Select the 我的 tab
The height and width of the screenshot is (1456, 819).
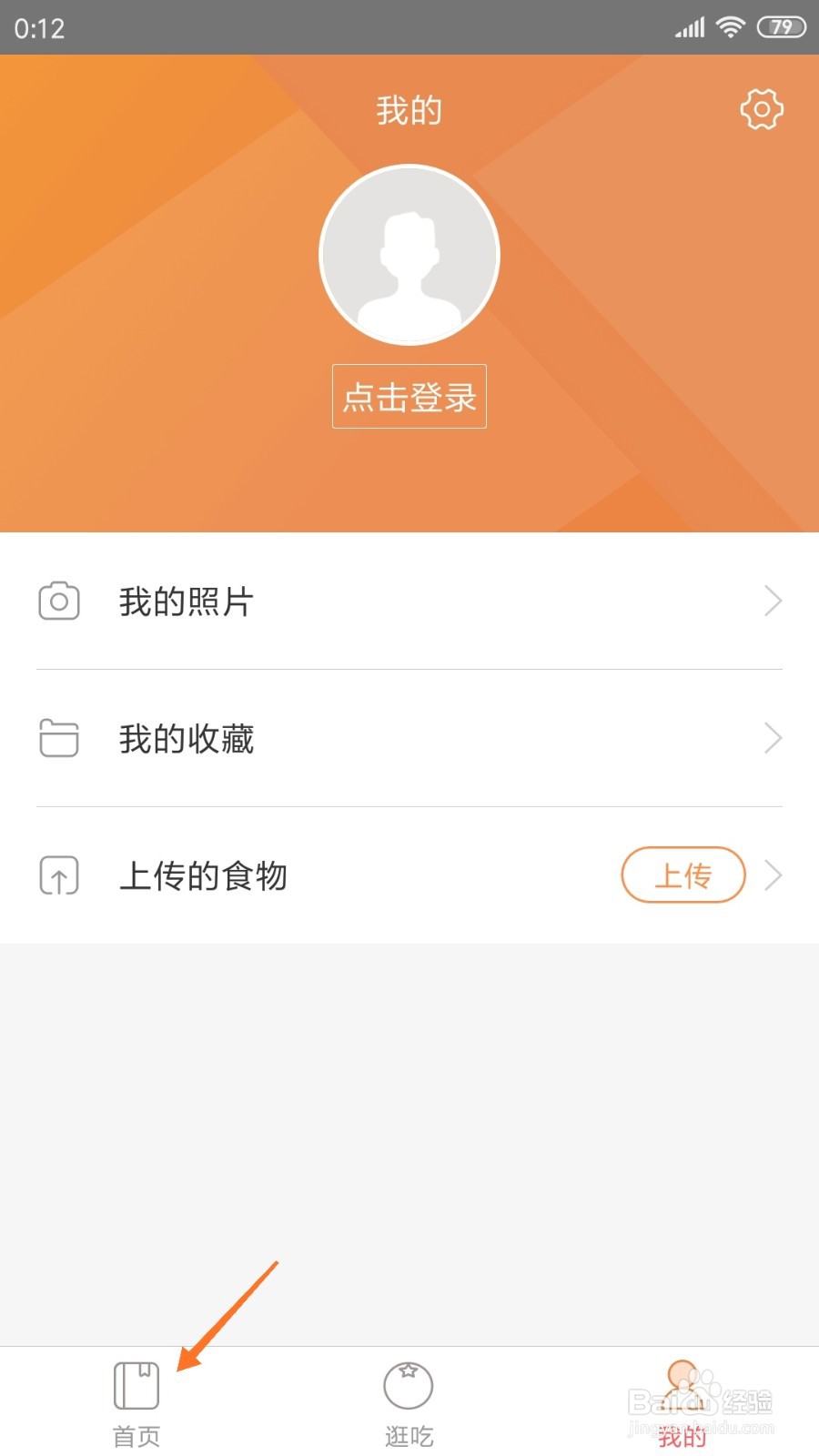click(x=682, y=1403)
